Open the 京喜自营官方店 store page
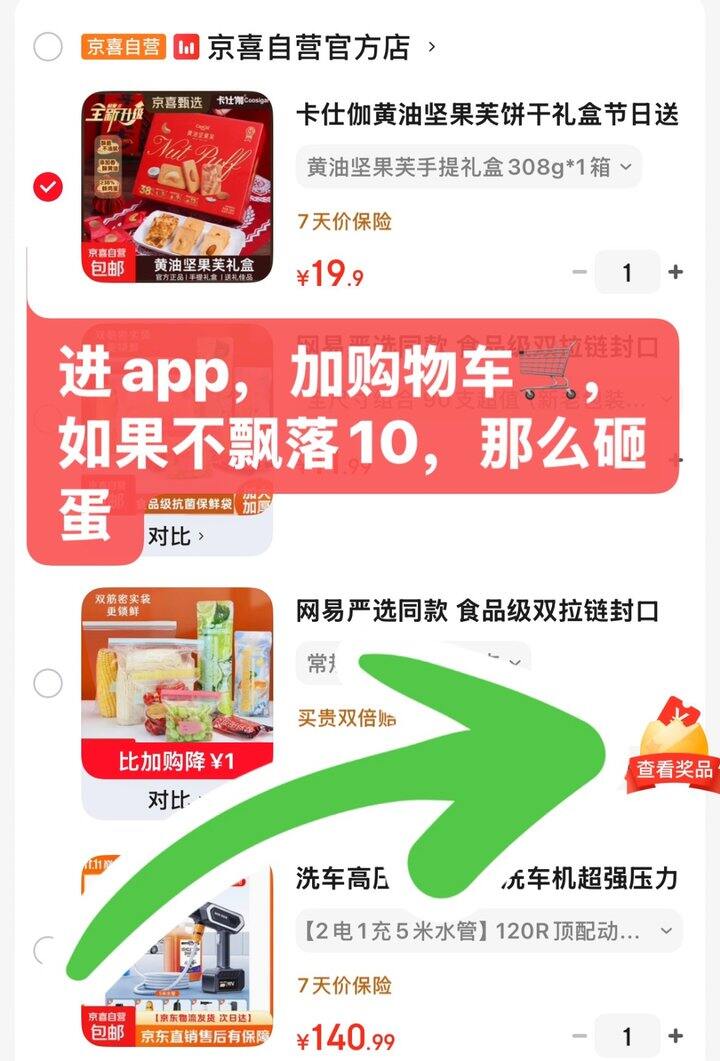Viewport: 720px width, 1061px height. (x=308, y=47)
